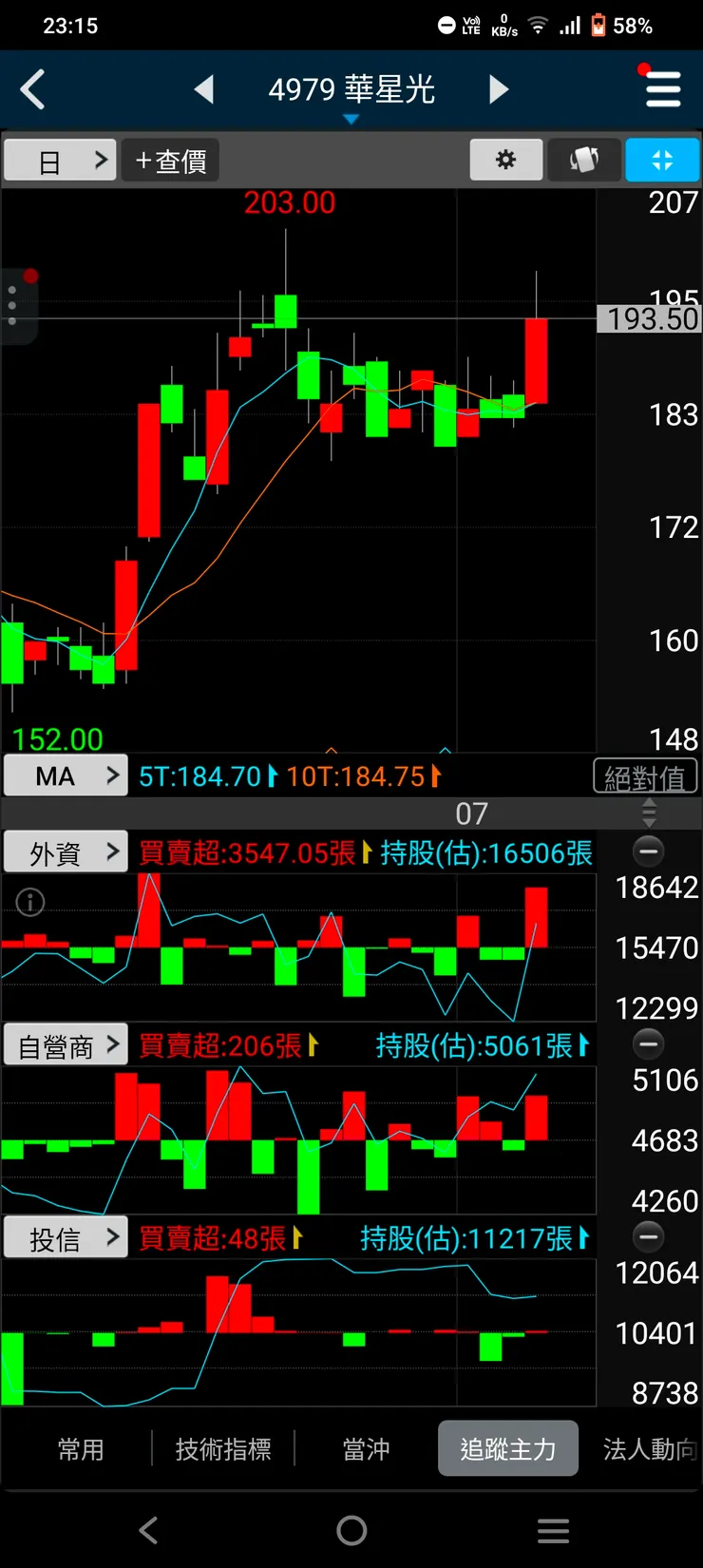Change the 自營商 indicator selector
703x1568 pixels.
click(x=66, y=1045)
